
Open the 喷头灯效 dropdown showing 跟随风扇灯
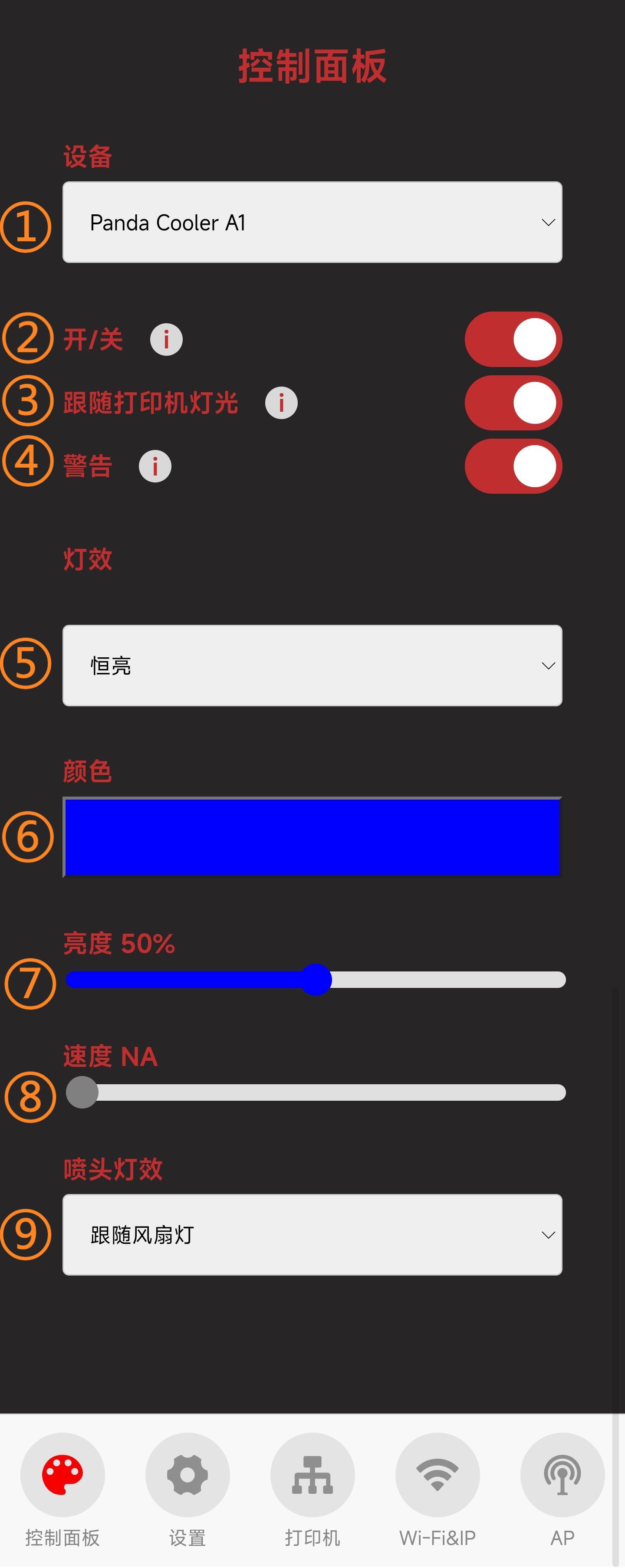312,1235
